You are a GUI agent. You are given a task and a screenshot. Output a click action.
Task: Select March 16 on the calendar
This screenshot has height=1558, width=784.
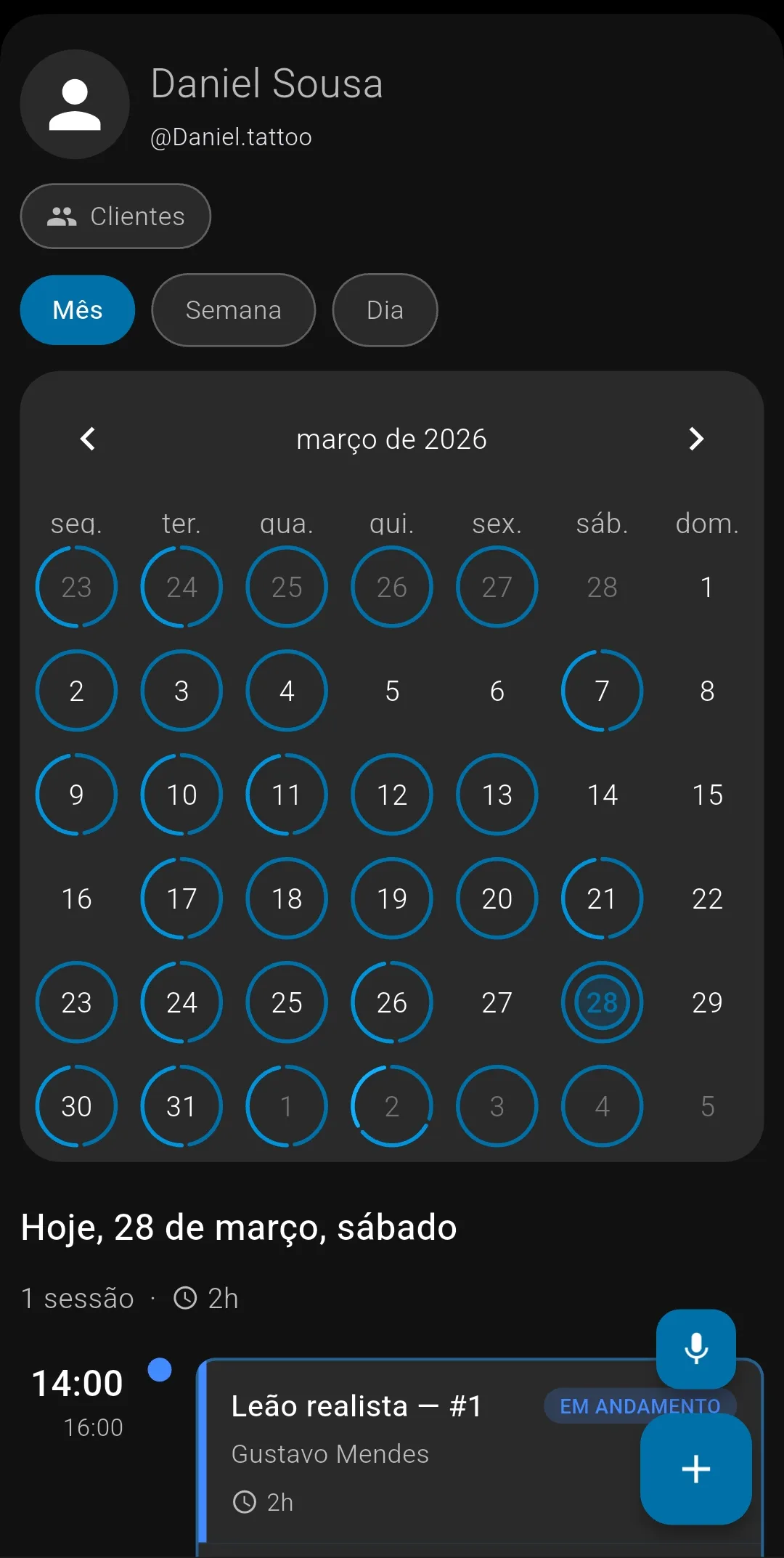point(76,898)
